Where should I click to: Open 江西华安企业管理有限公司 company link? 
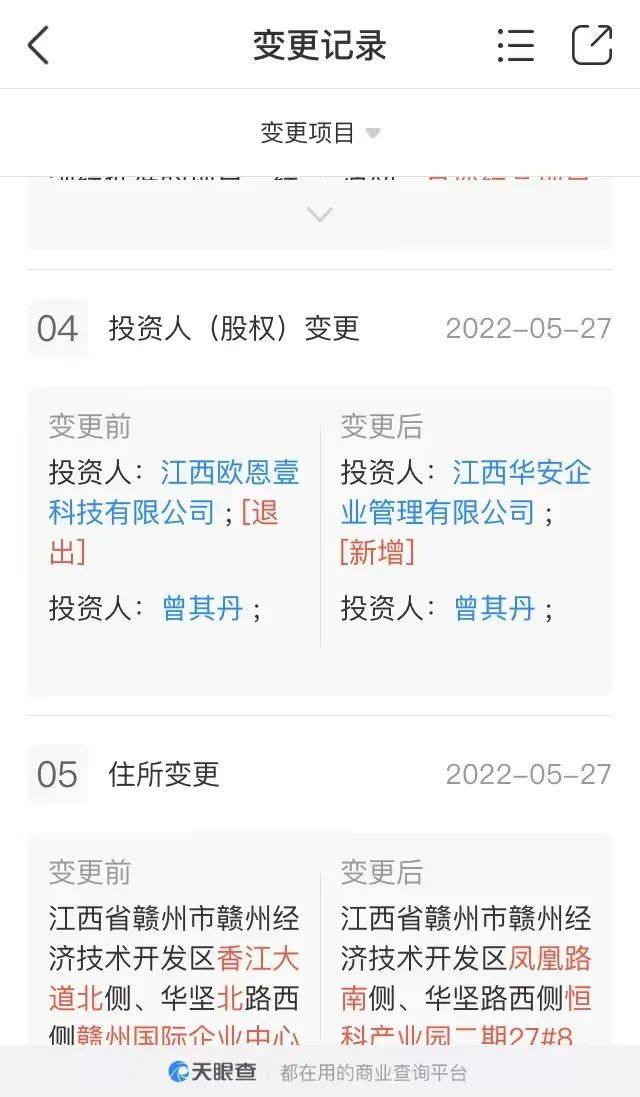[466, 493]
